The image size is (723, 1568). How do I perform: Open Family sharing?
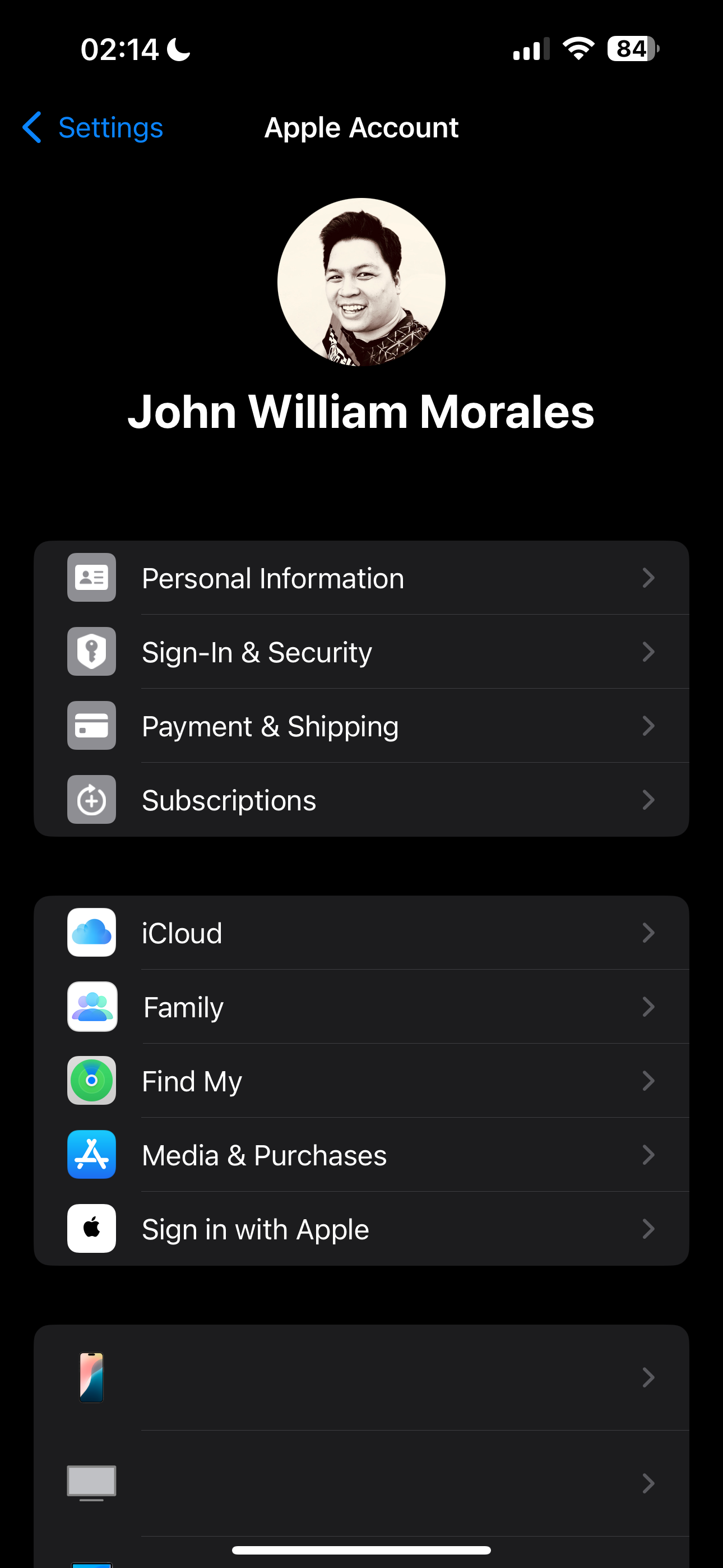click(361, 1007)
